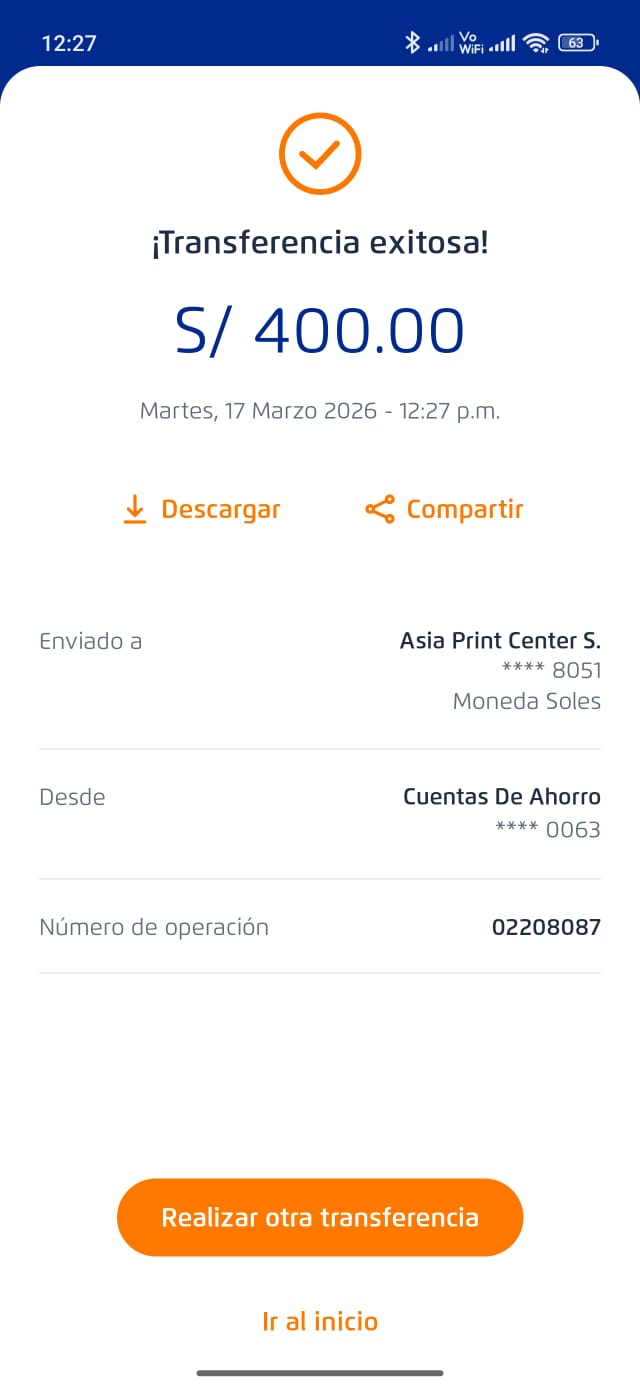
Task: Tap Realizar otra transferencia
Action: tap(320, 1217)
